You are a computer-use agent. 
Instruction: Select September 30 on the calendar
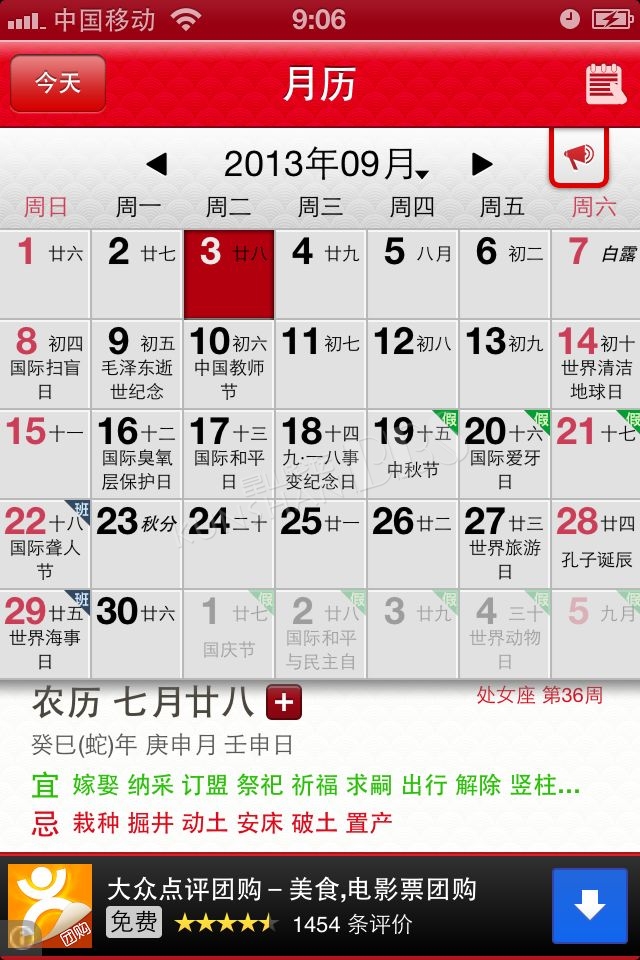[137, 634]
